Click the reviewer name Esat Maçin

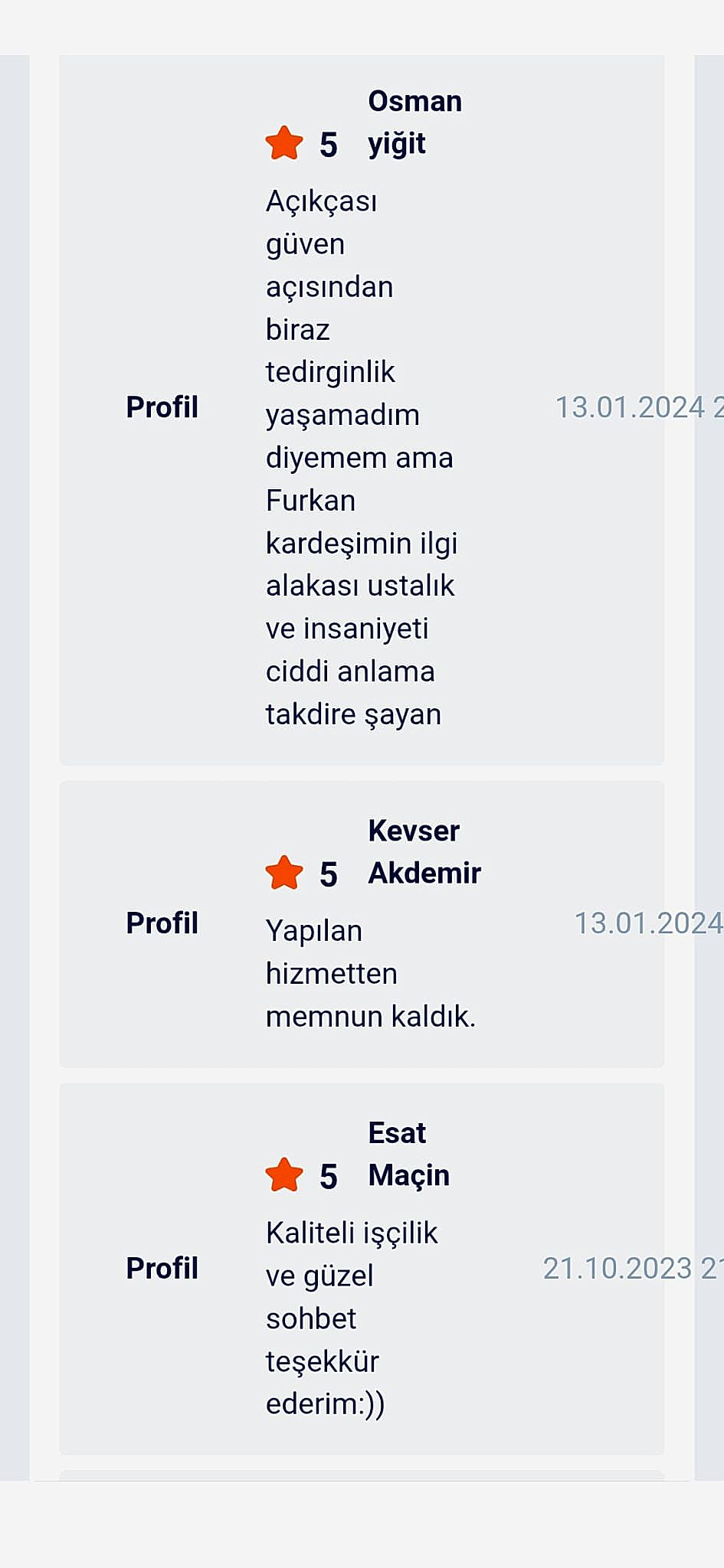click(x=408, y=1154)
